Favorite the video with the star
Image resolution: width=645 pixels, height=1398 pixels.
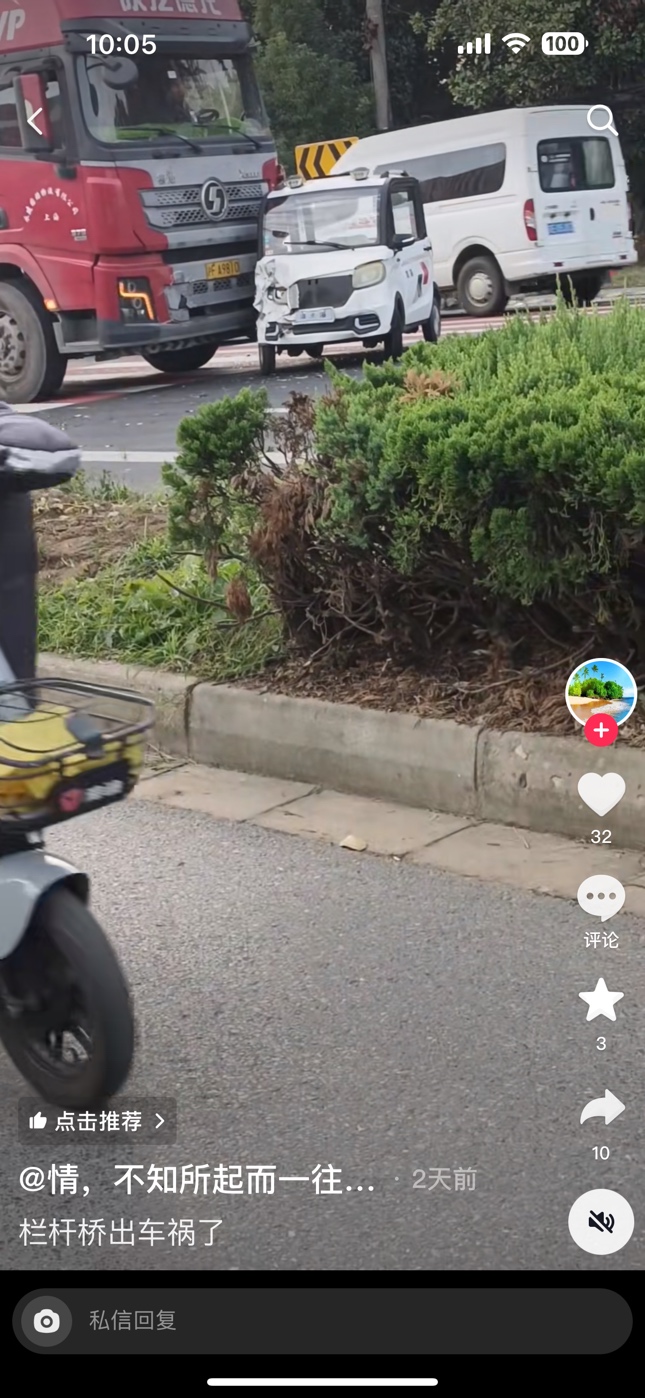[600, 1000]
